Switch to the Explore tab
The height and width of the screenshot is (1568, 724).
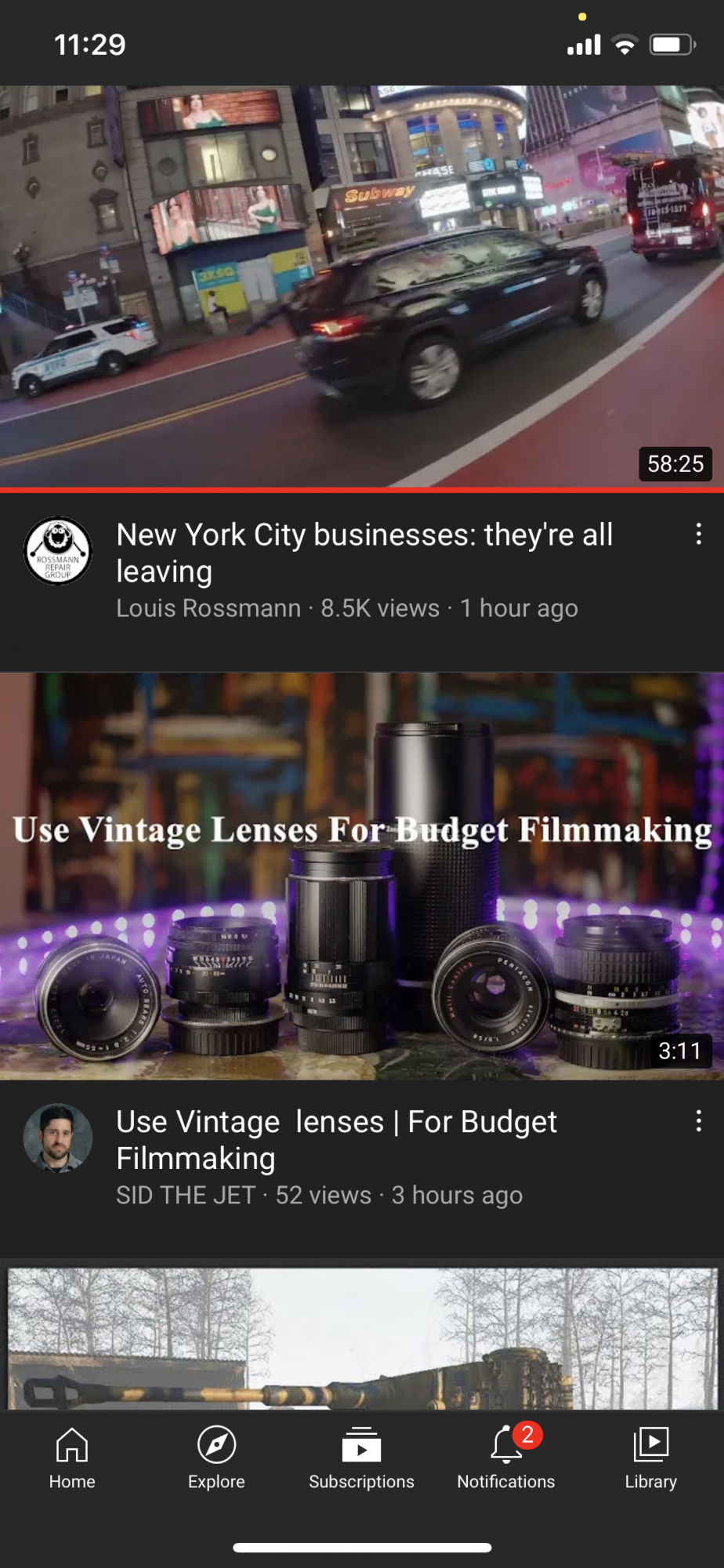click(216, 1458)
